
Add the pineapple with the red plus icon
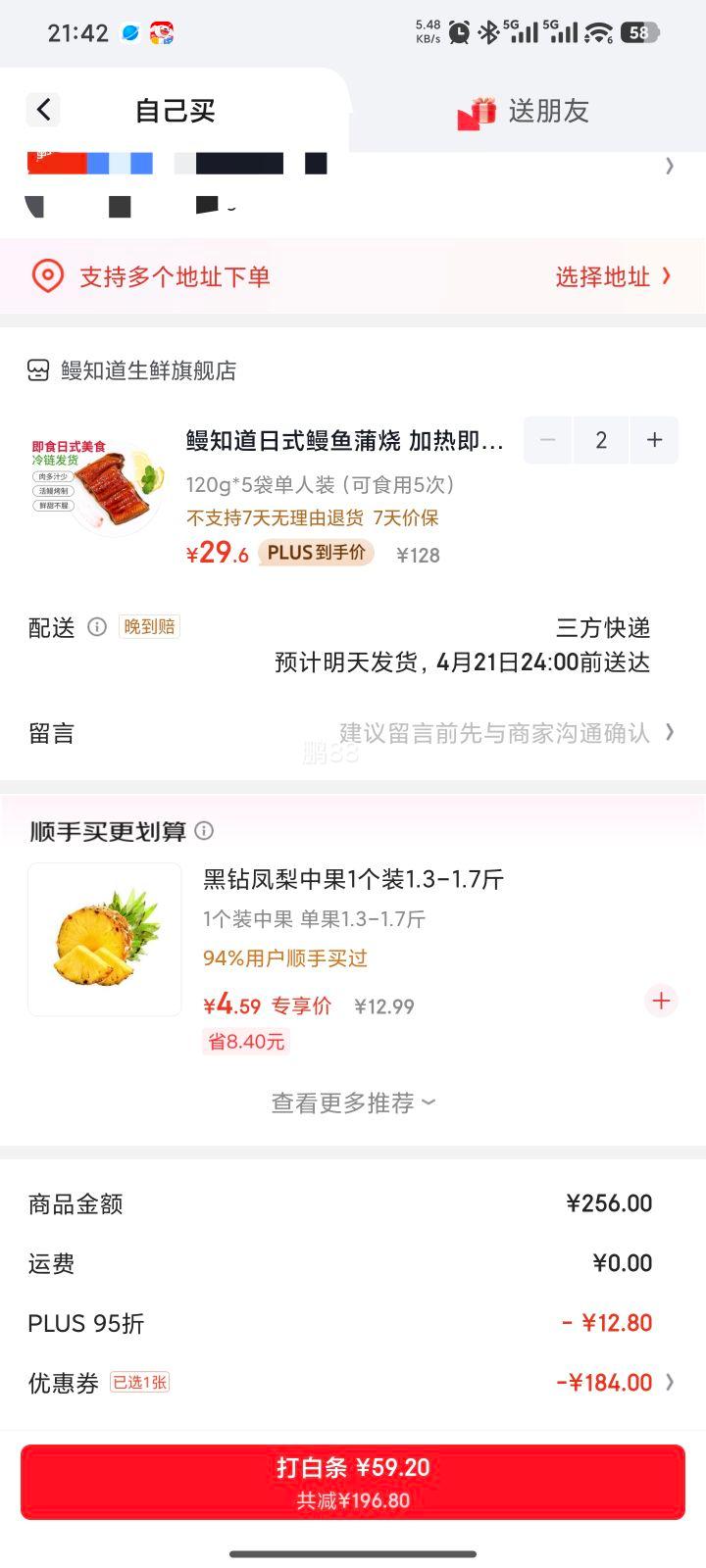point(660,1001)
